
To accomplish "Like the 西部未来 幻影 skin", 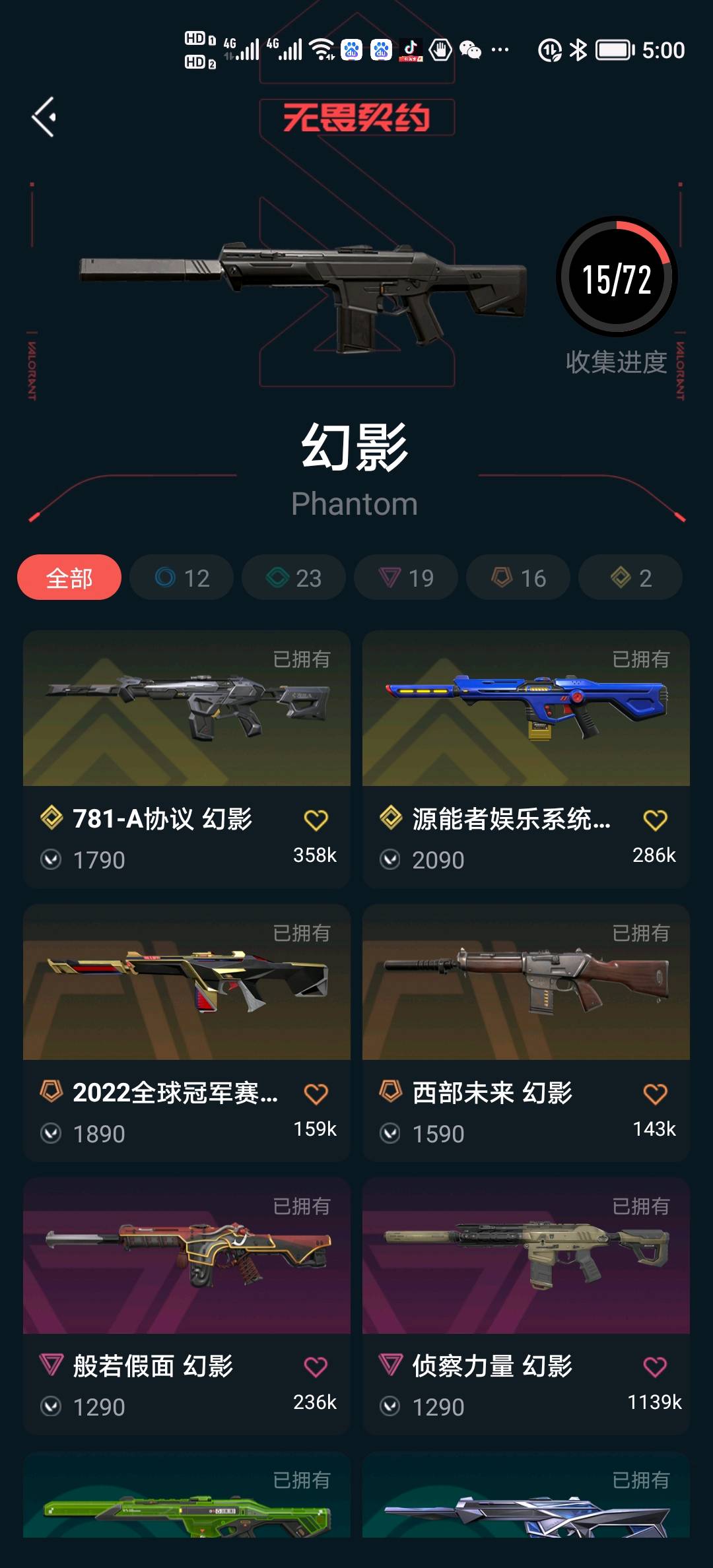I will coord(655,1094).
